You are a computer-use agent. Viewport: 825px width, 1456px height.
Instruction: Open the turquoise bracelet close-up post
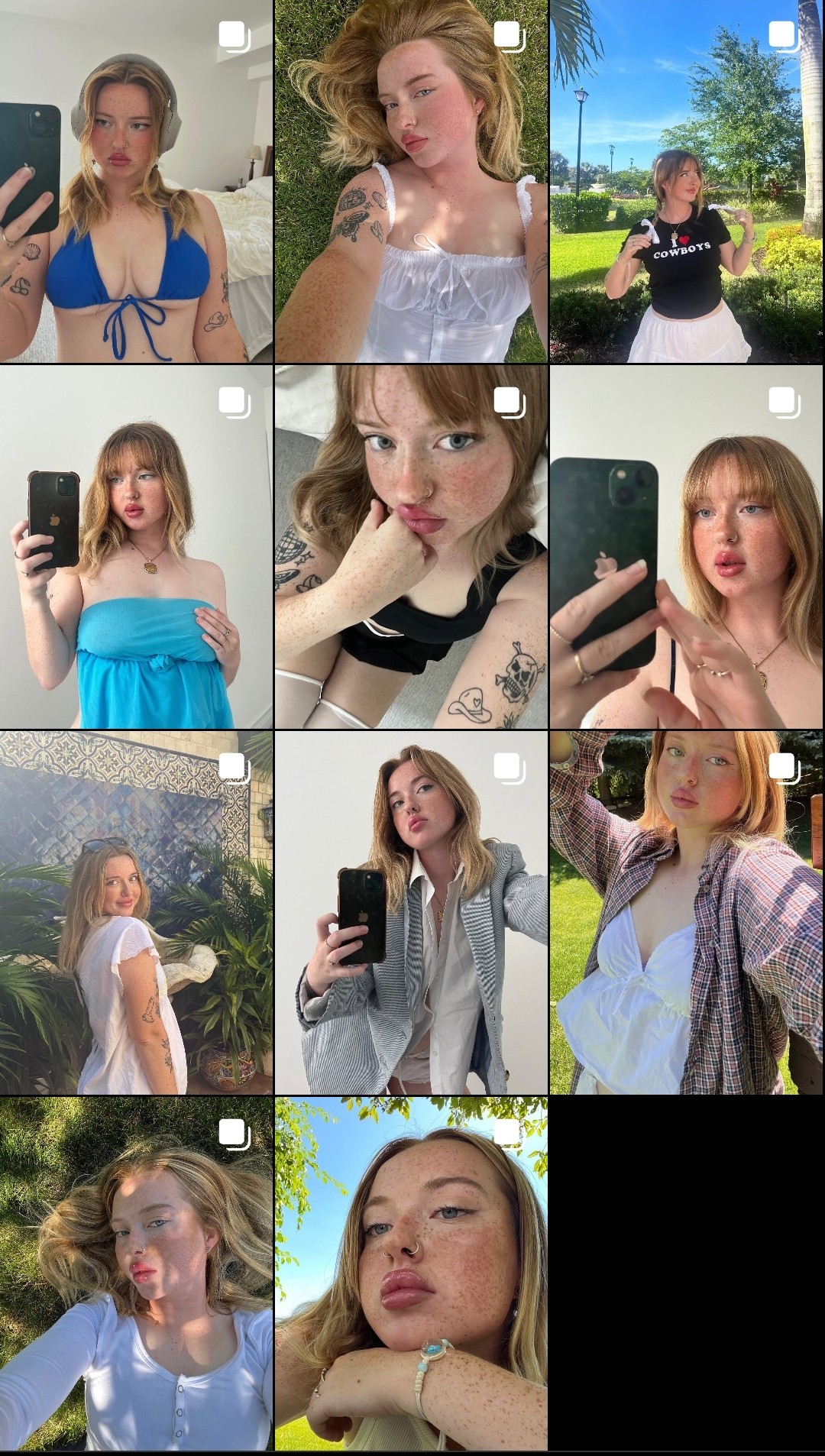[411, 1274]
